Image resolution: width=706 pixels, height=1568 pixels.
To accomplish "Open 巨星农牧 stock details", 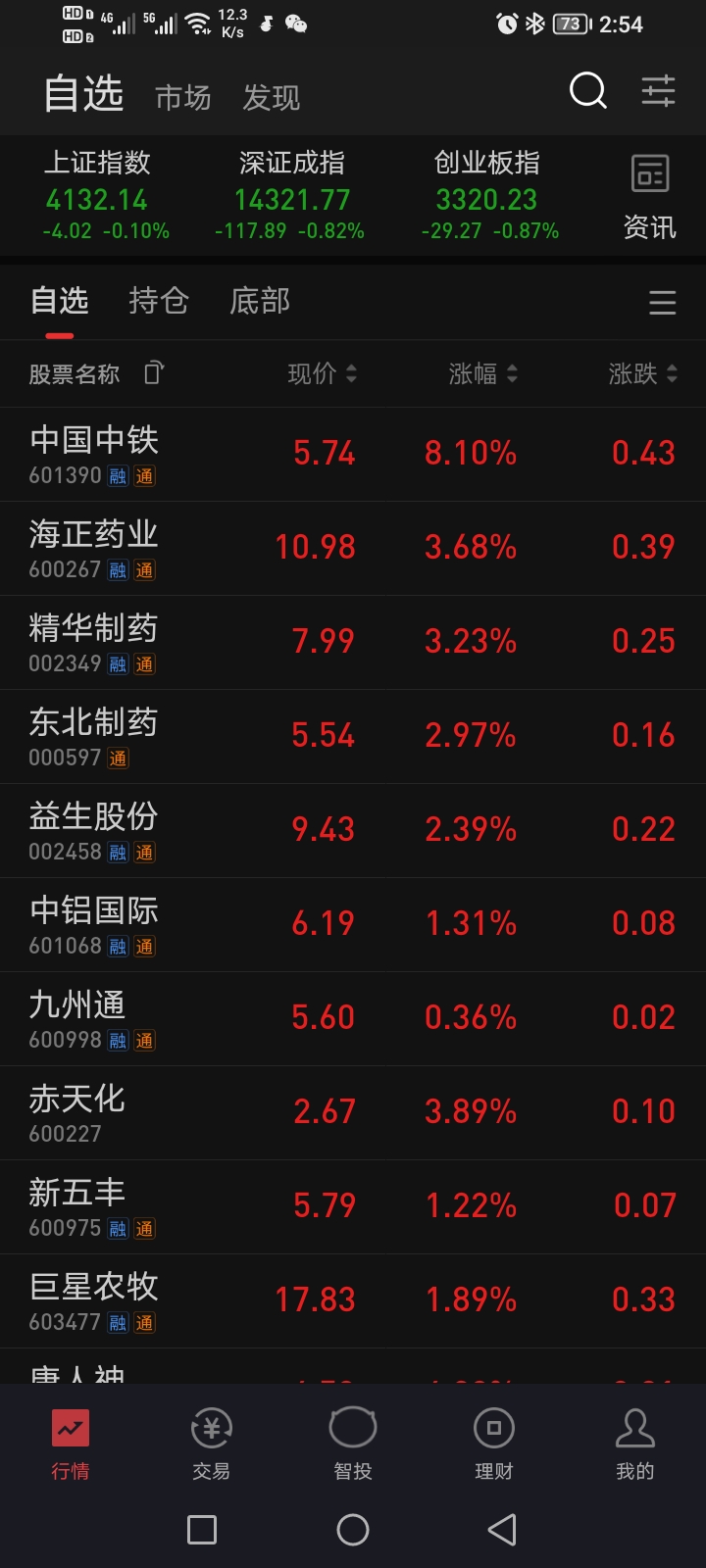I will click(x=94, y=1299).
